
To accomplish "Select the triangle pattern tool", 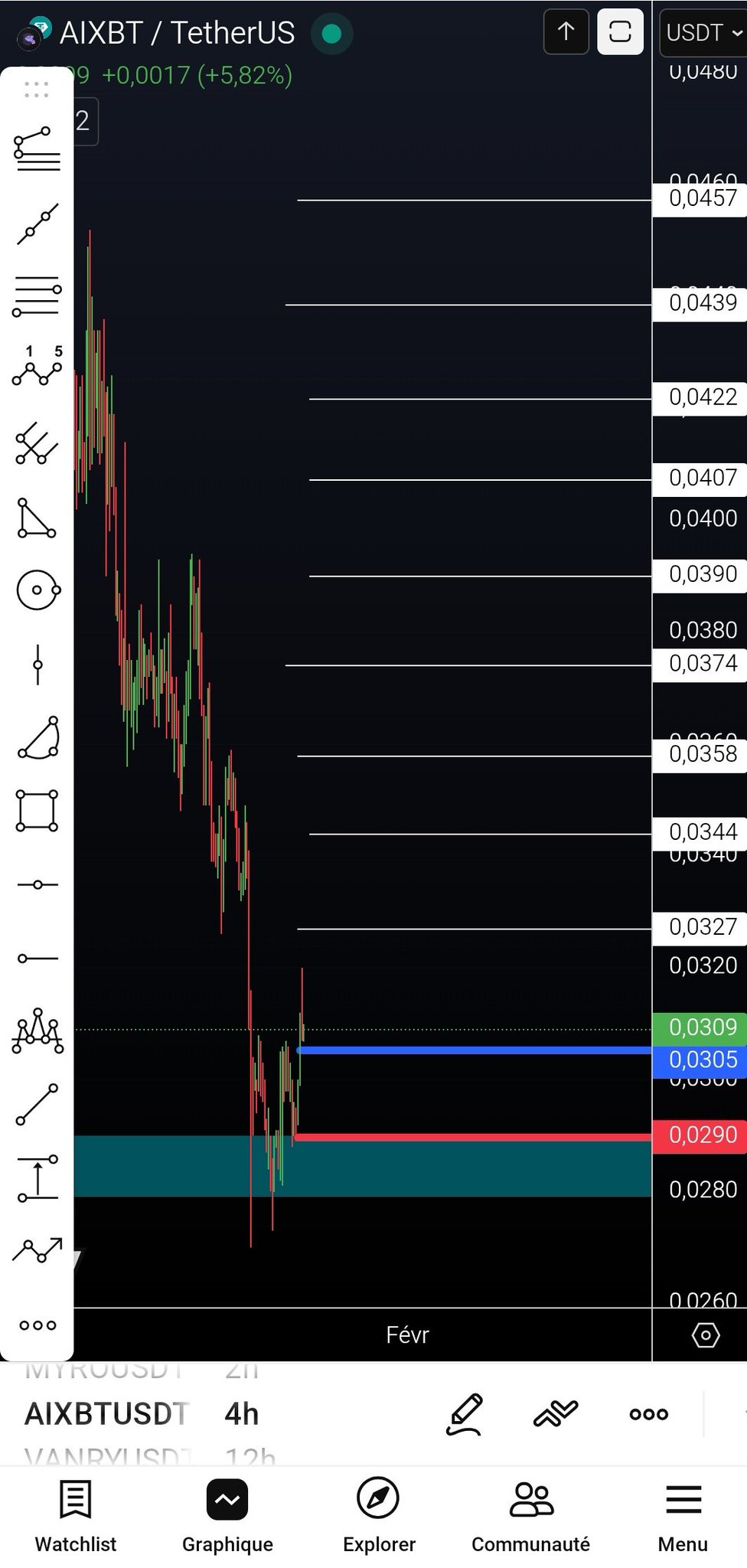I will tap(38, 518).
